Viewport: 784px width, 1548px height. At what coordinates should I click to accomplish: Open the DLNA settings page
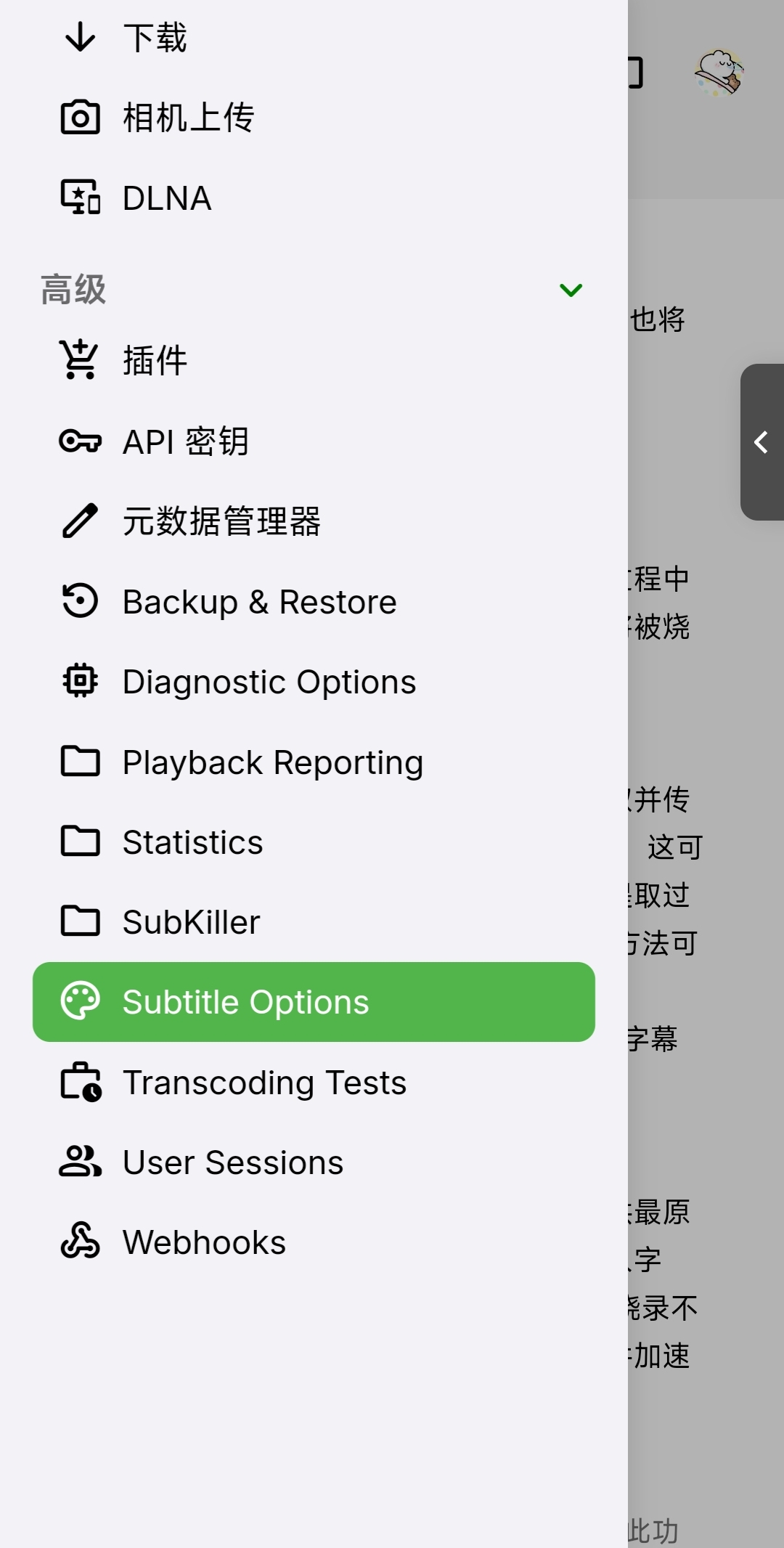[x=166, y=198]
